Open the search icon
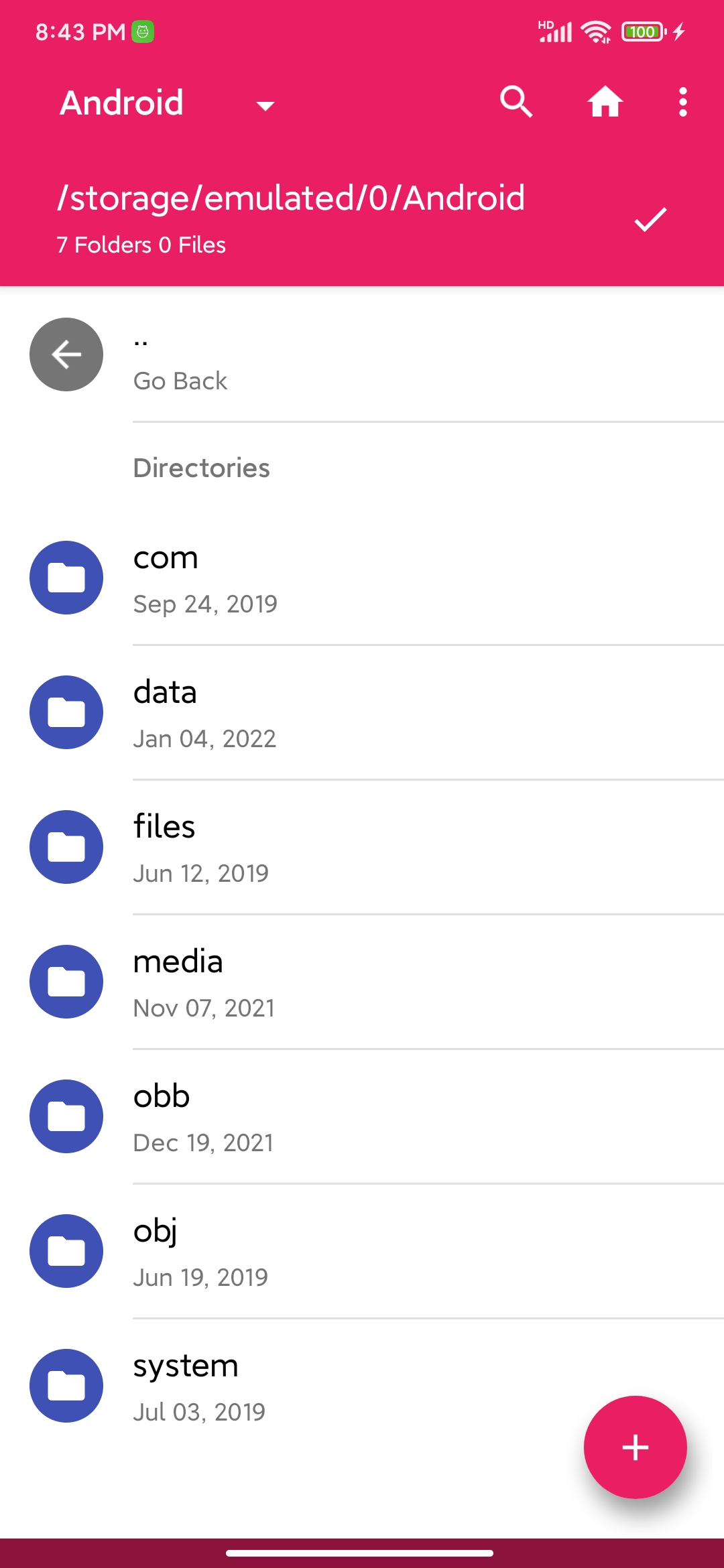This screenshot has width=724, height=1568. coord(516,103)
